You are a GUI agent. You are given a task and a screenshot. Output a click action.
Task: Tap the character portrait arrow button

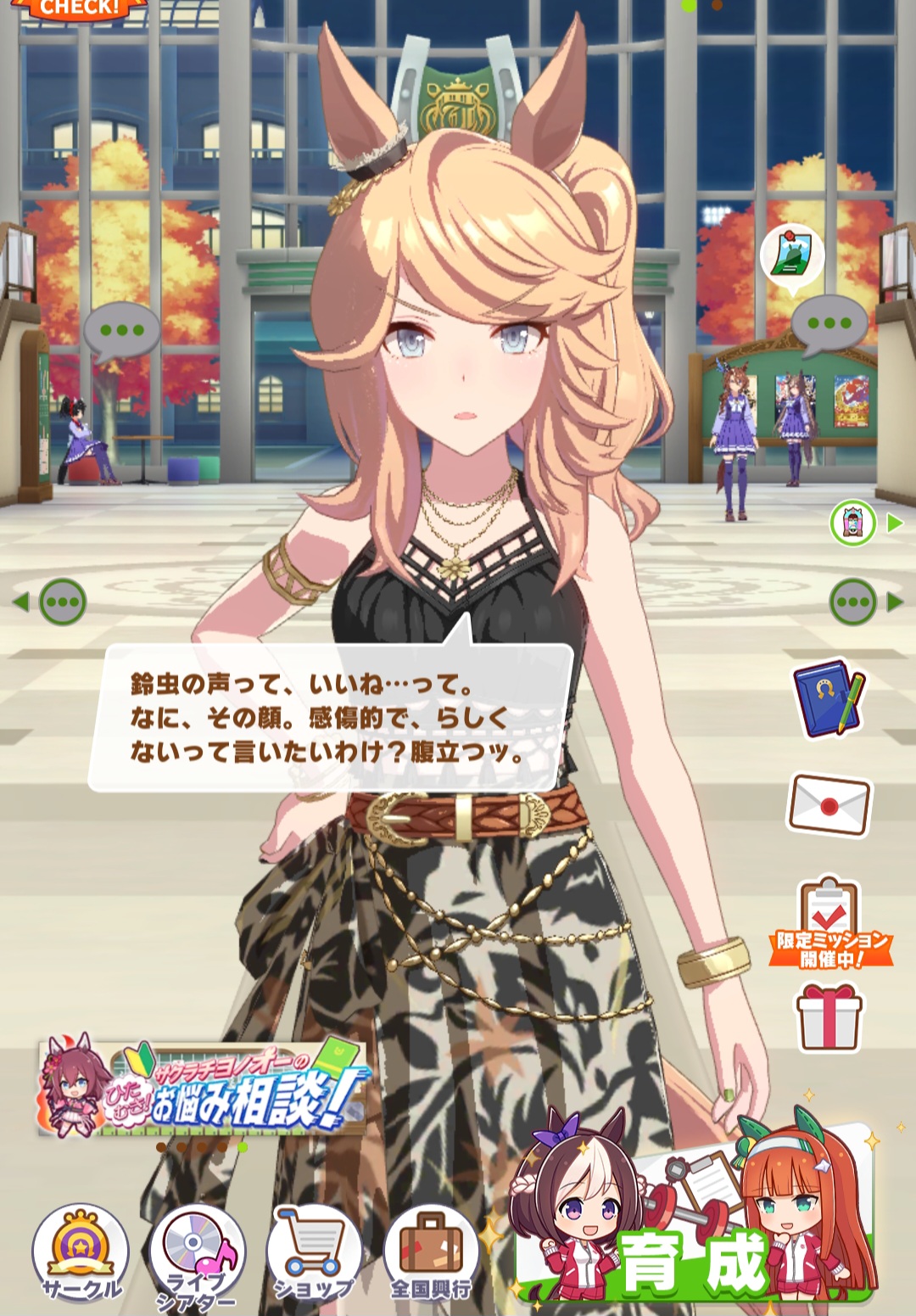pyautogui.click(x=864, y=524)
